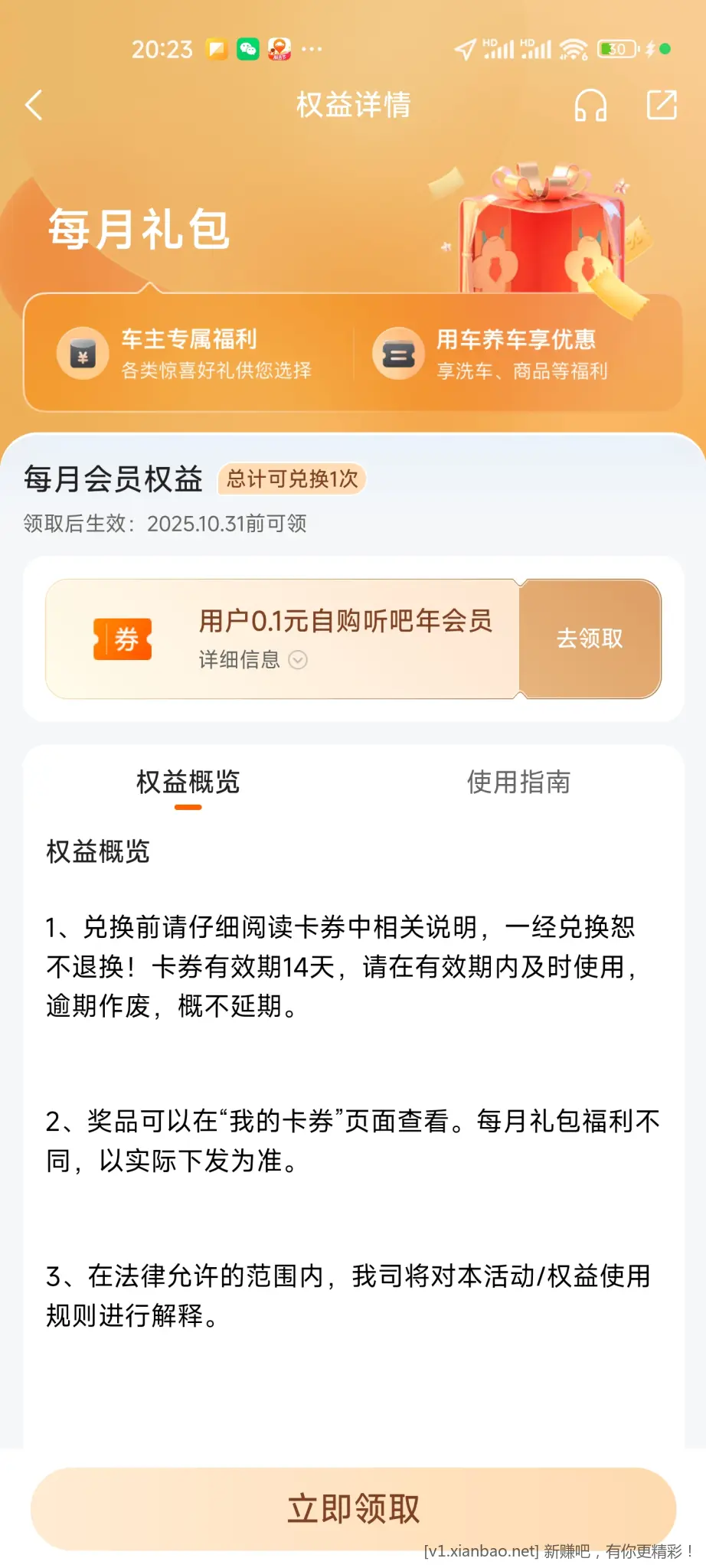Share this benefits page
The height and width of the screenshot is (1568, 706).
pyautogui.click(x=662, y=105)
